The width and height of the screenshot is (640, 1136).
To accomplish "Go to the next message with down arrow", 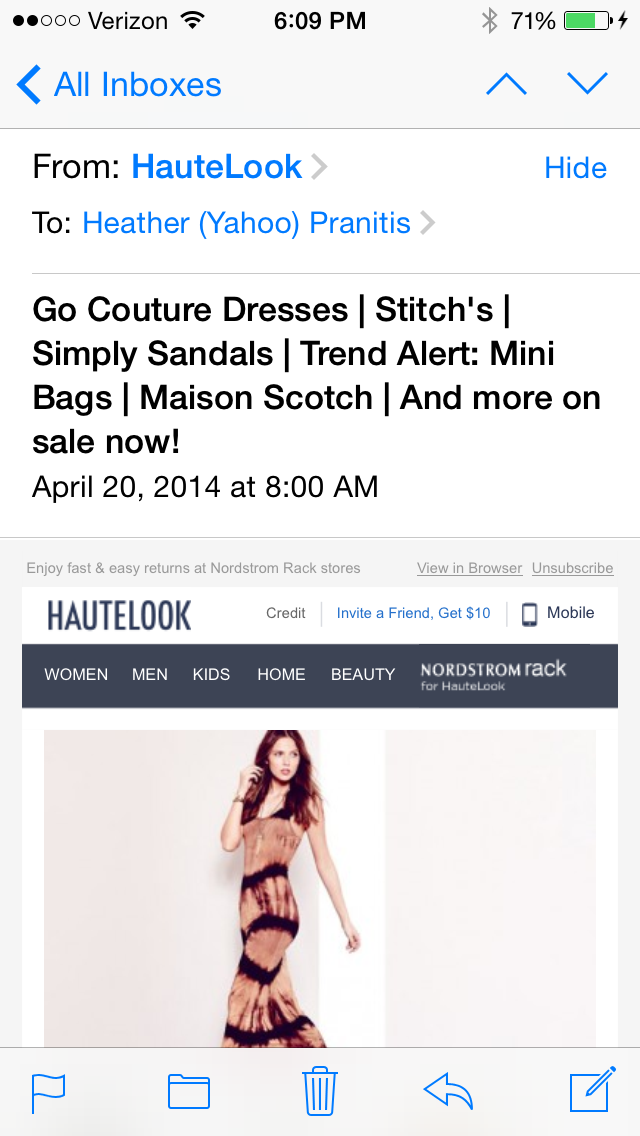I will [x=587, y=85].
